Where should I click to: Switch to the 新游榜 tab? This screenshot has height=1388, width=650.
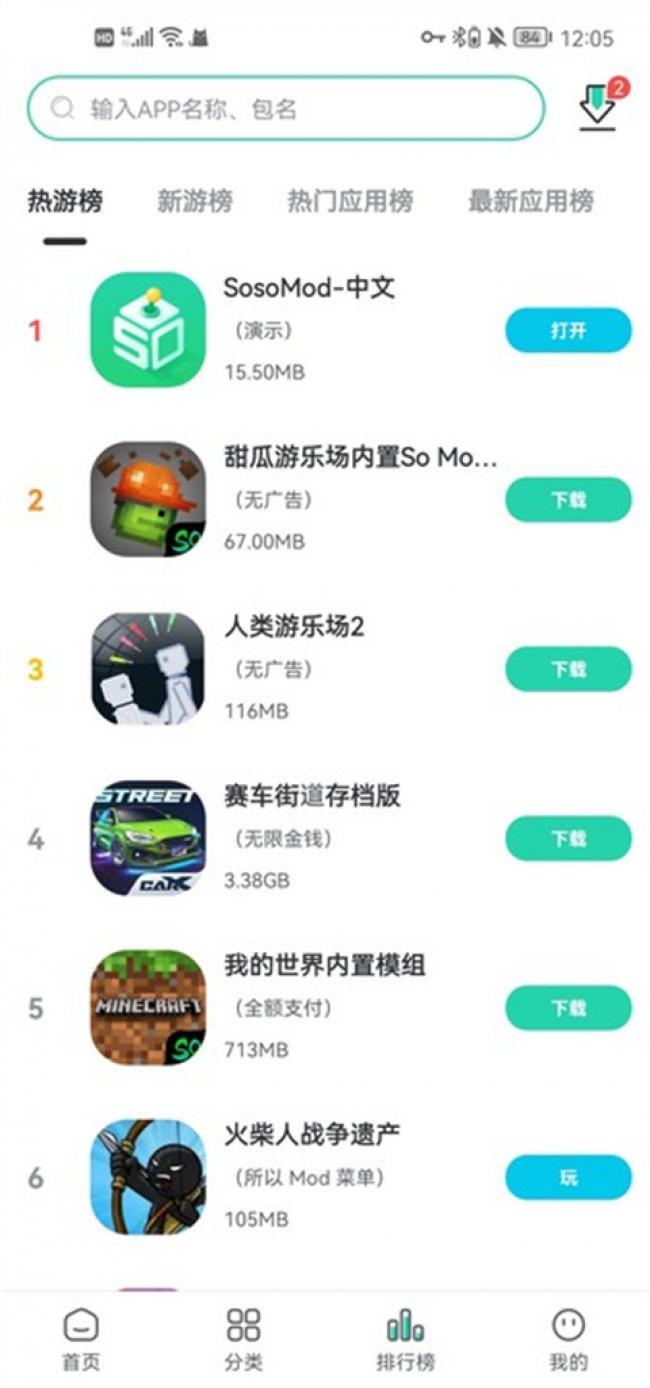195,201
